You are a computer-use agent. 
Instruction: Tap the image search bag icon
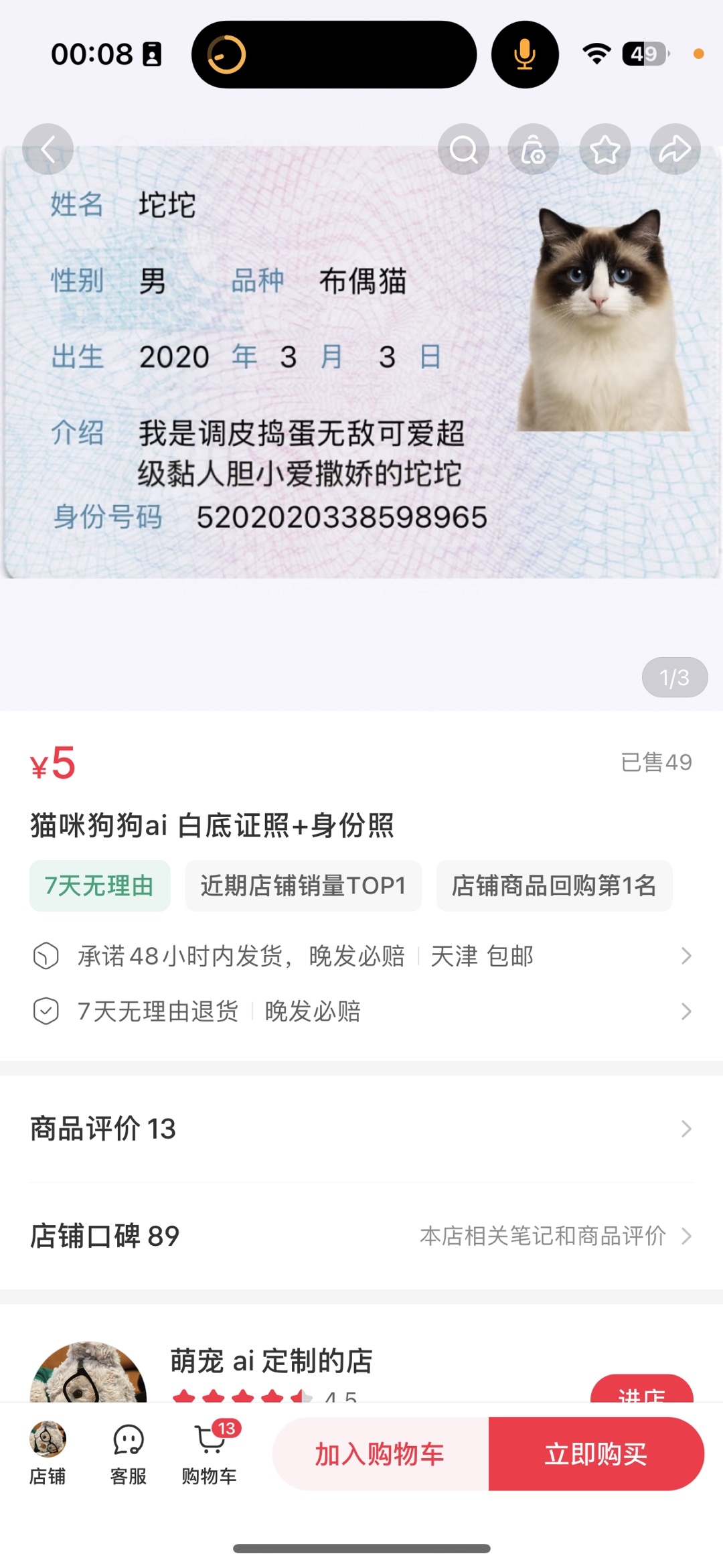click(534, 149)
